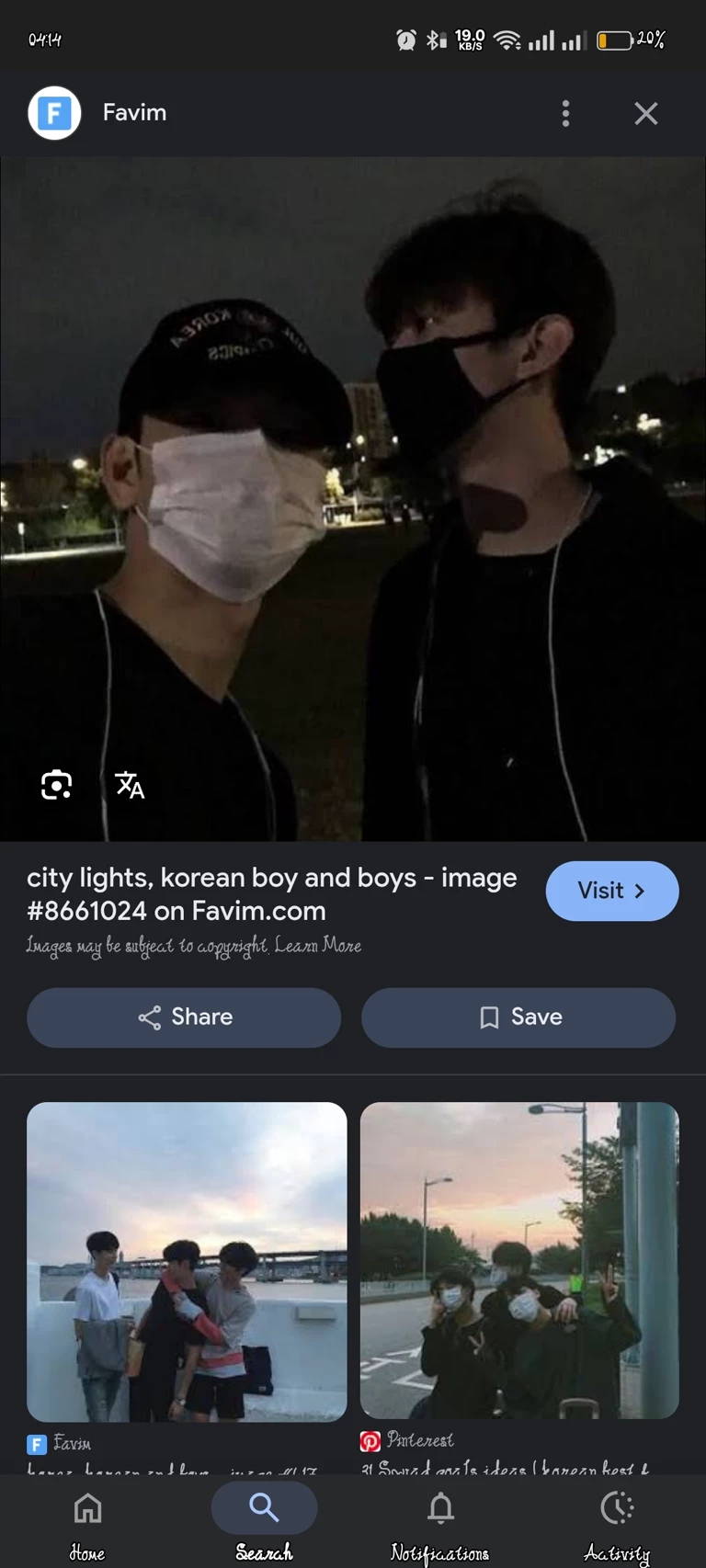Open the related Favim image result
Image resolution: width=706 pixels, height=1568 pixels.
pos(187,1261)
